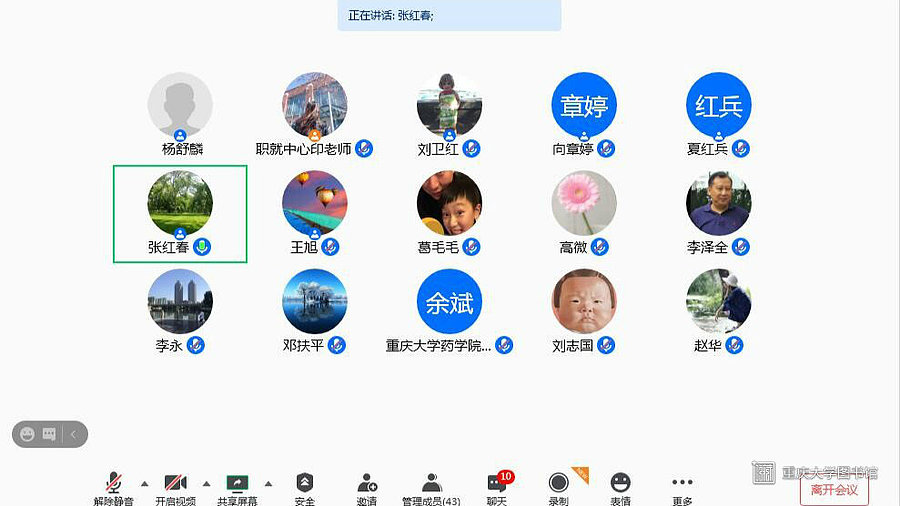Expand audio options arrow beside 解除静音
This screenshot has height=506, width=900.
(144, 483)
